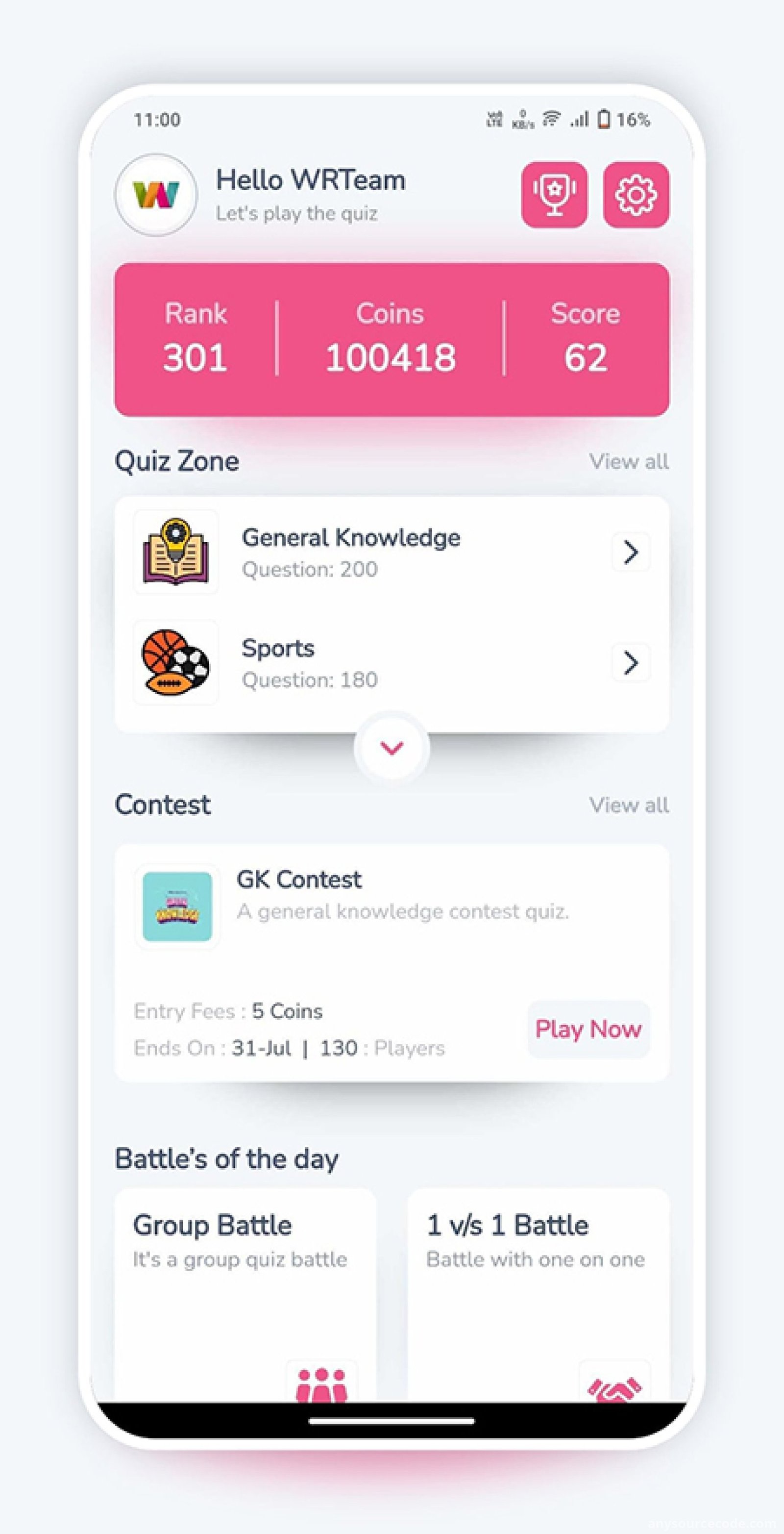View all Quiz Zone categories
This screenshot has width=784, height=1534.
coord(629,461)
